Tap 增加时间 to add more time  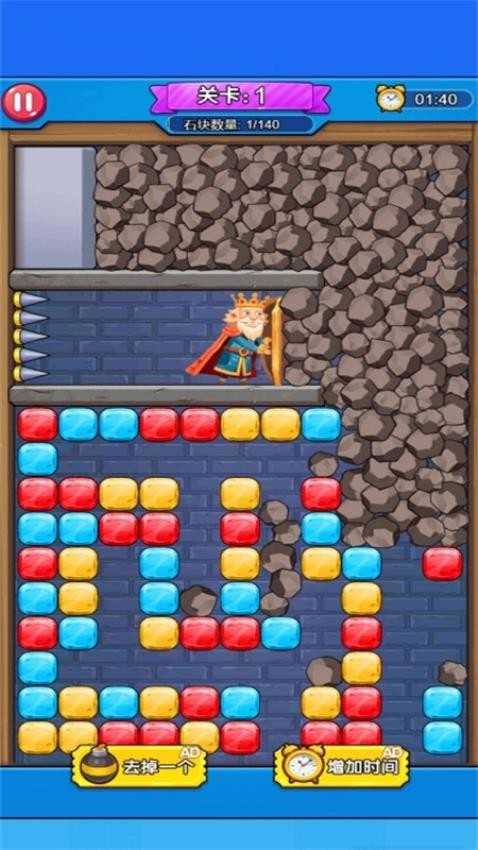point(341,766)
